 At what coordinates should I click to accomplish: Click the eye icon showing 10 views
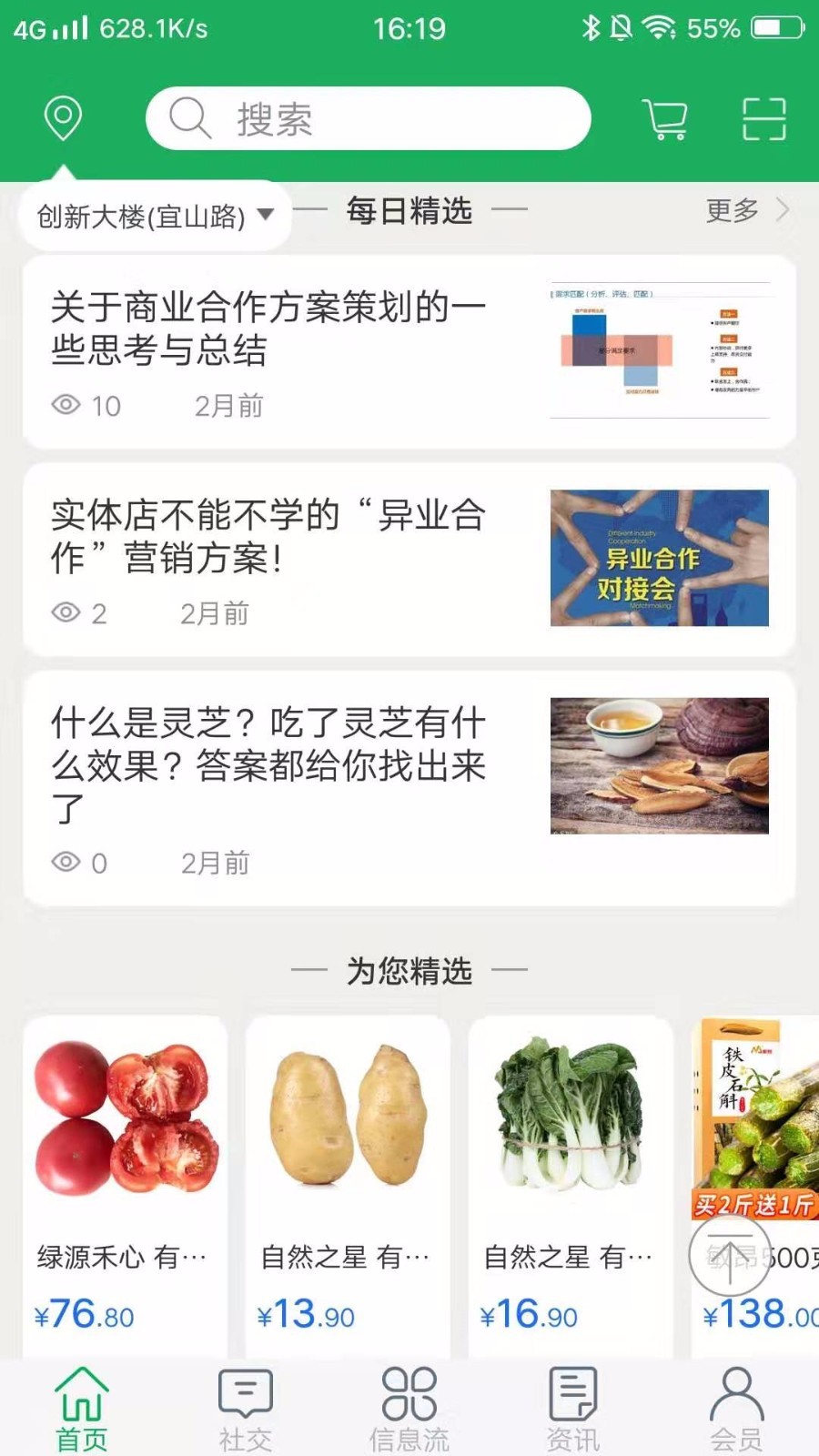[67, 406]
